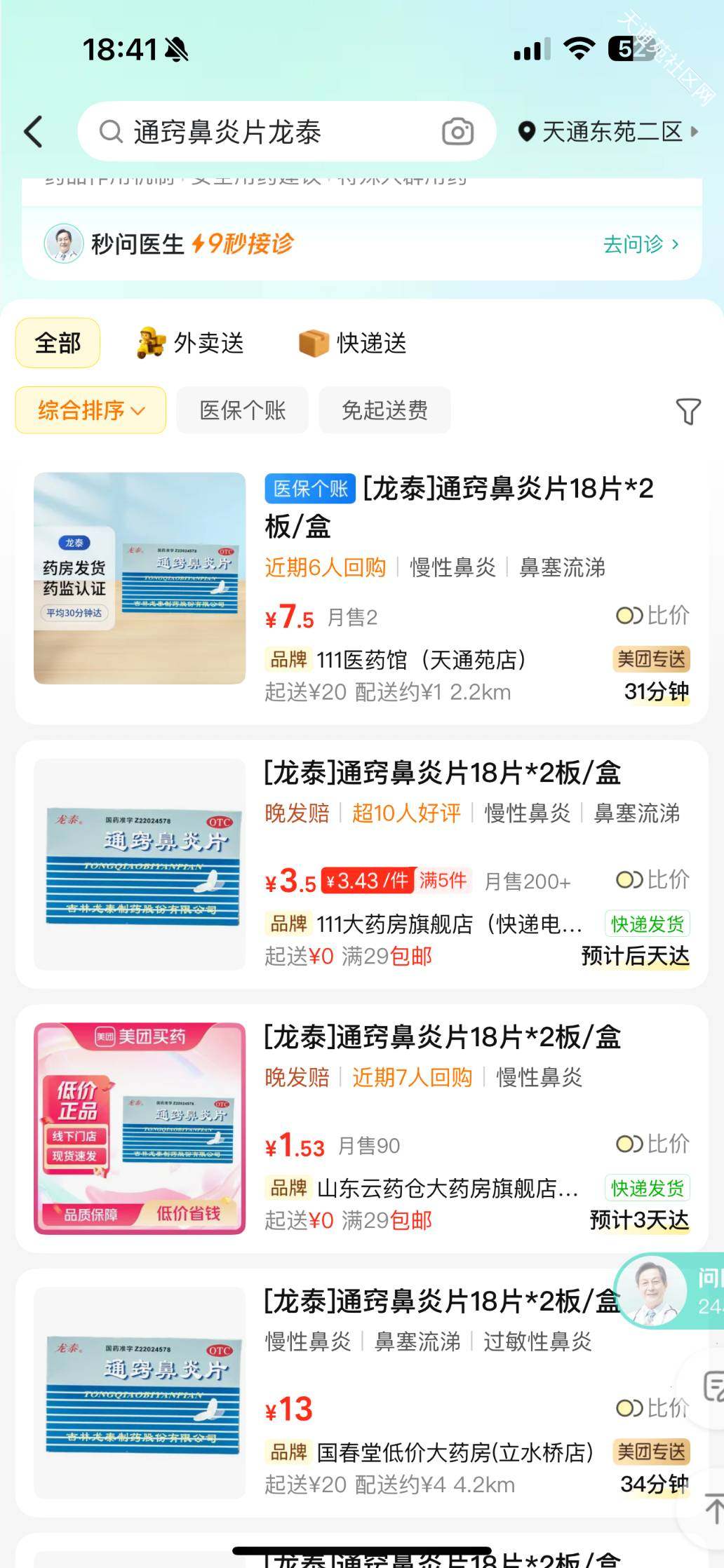The width and height of the screenshot is (724, 1568).
Task: Open the ¥7.5 product from 111医药馆
Action: [458, 506]
